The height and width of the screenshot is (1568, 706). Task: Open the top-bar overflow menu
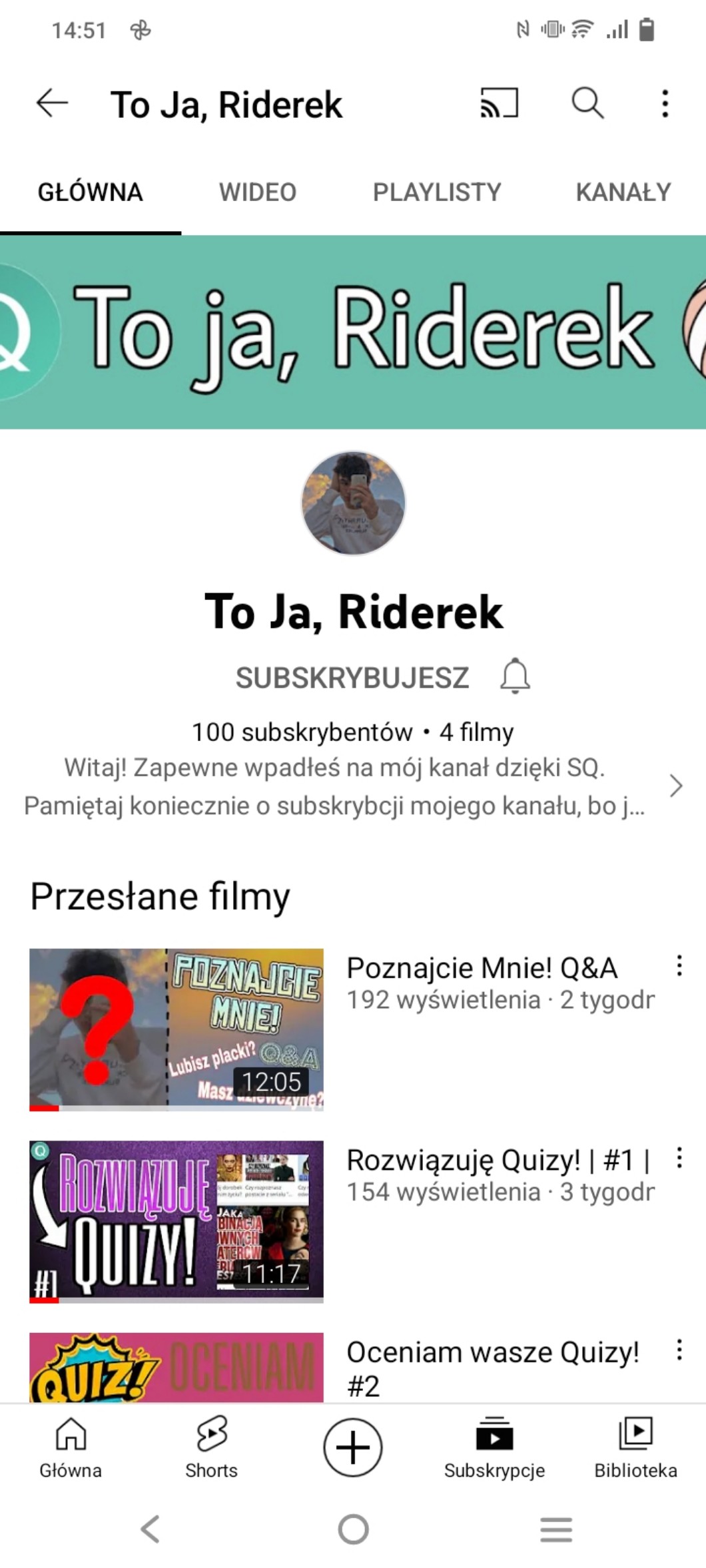point(665,104)
